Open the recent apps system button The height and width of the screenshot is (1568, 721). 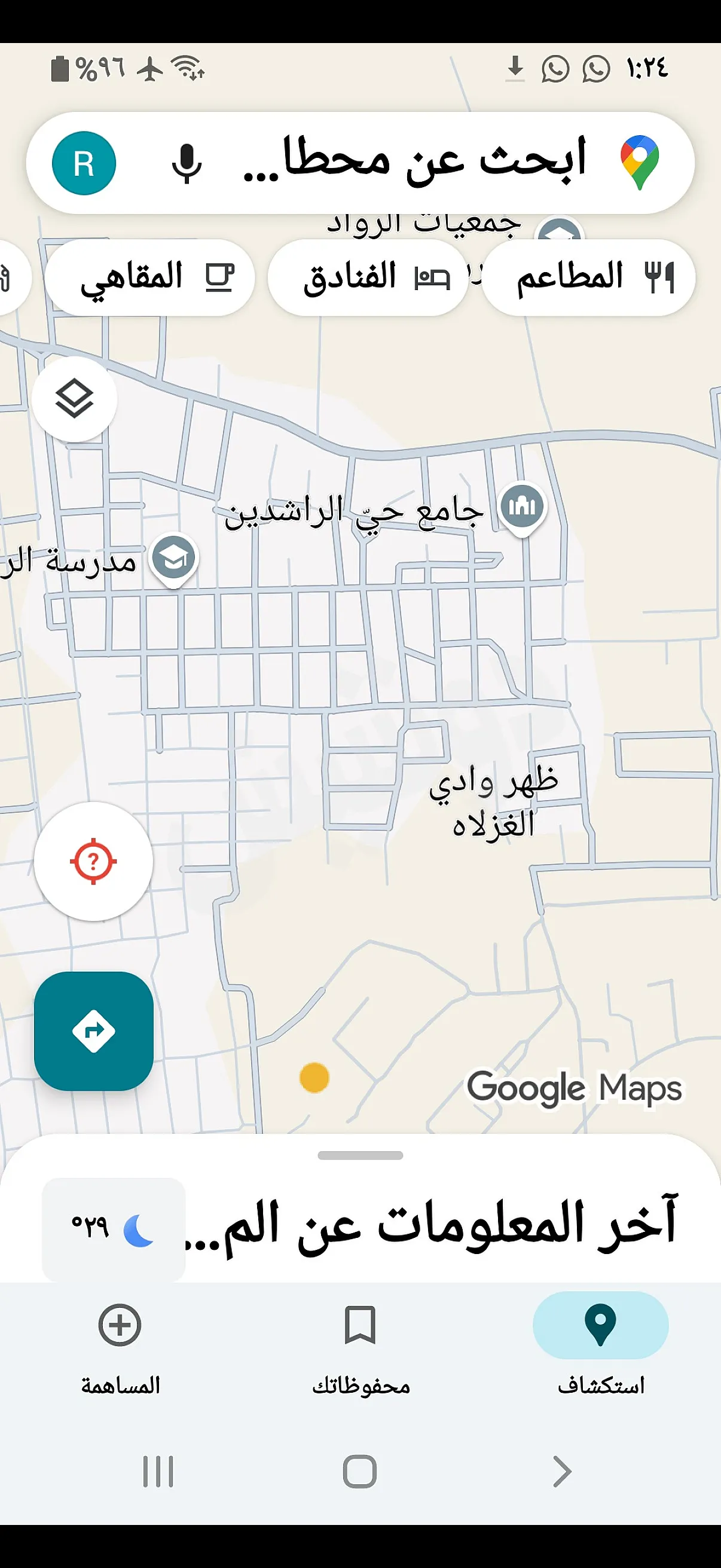pos(158,1472)
